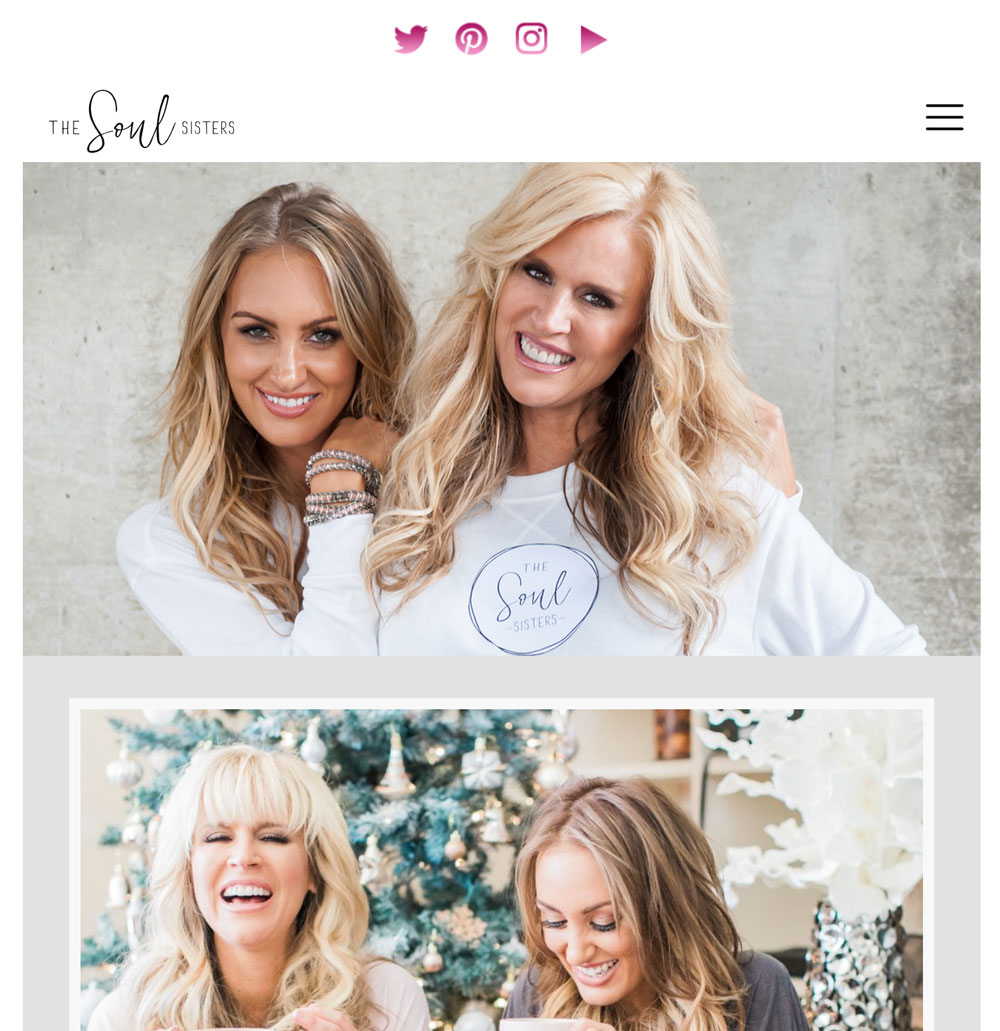Open the hamburger menu
Screen dimensions: 1000x1031
(x=944, y=117)
